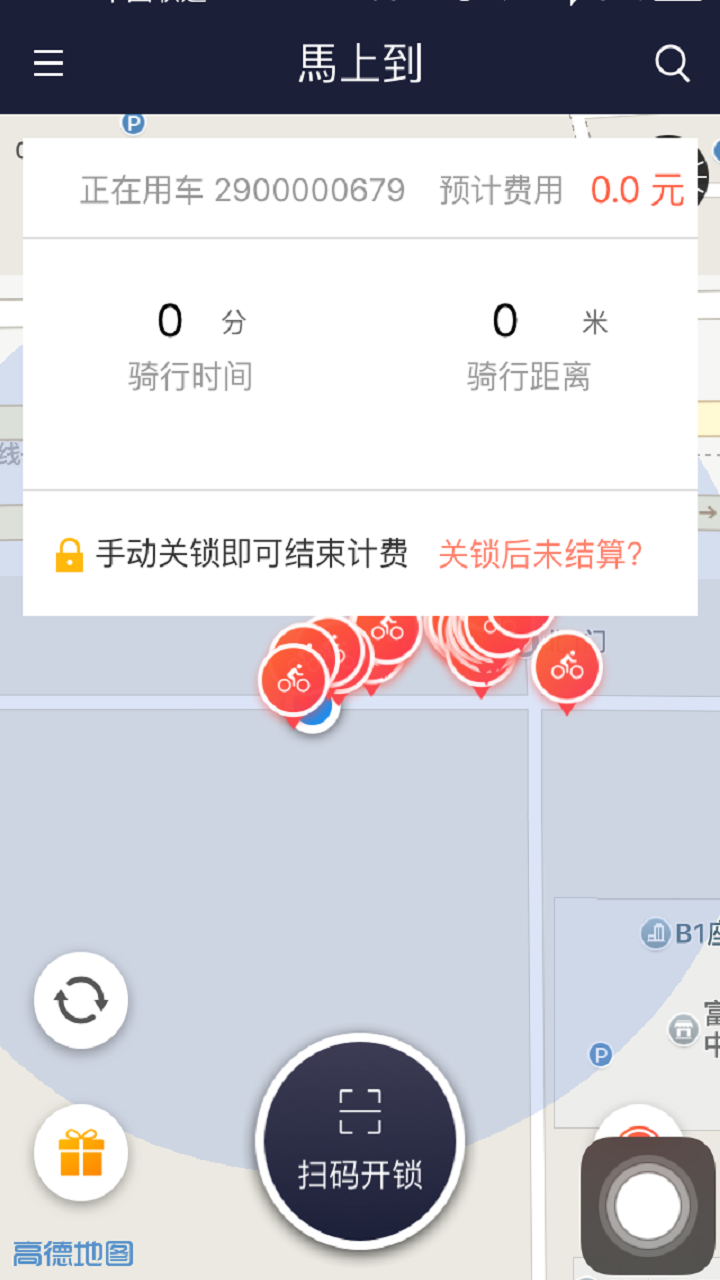Select the leftmost red bike marker

[x=293, y=678]
